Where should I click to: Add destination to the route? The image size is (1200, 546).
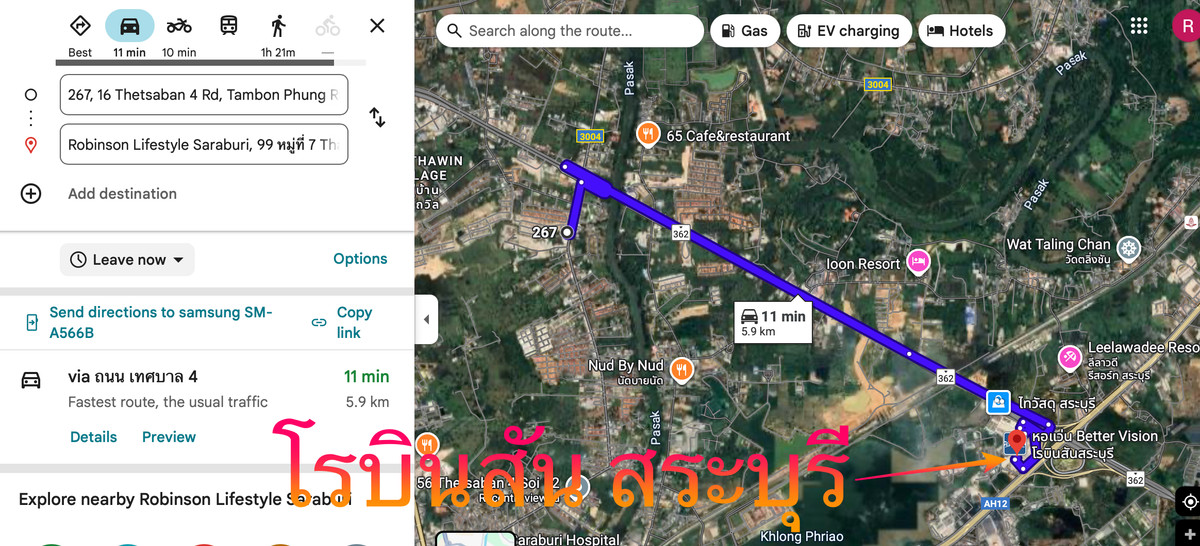(122, 194)
